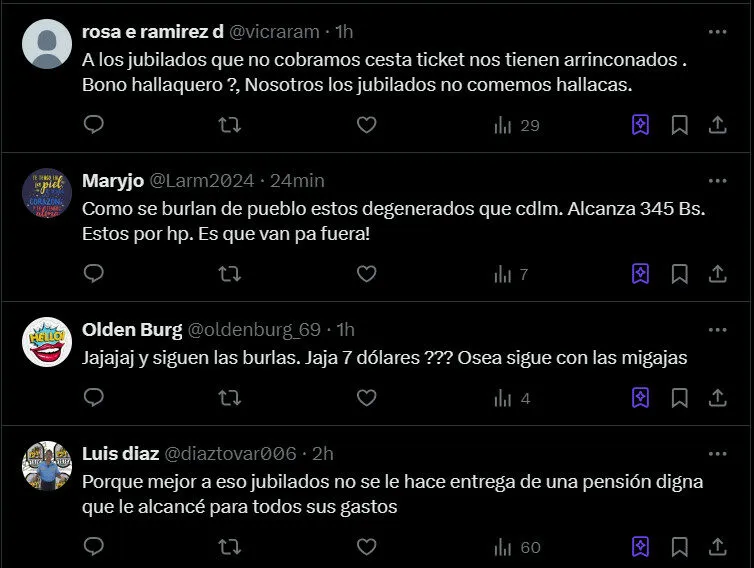
Task: Open Luis diaz's profile via his name
Action: coord(120,453)
